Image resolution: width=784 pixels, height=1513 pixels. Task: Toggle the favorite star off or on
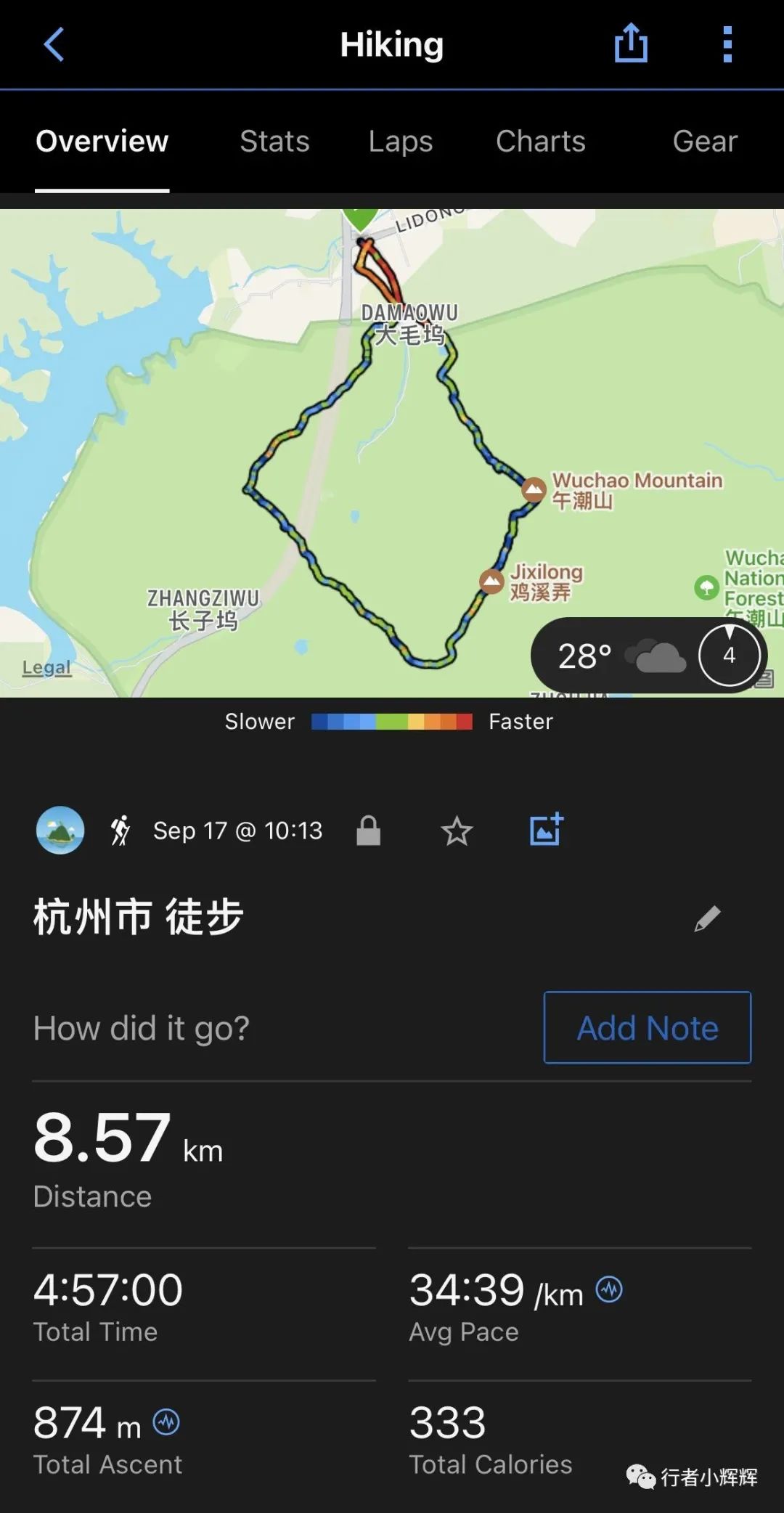tap(457, 831)
